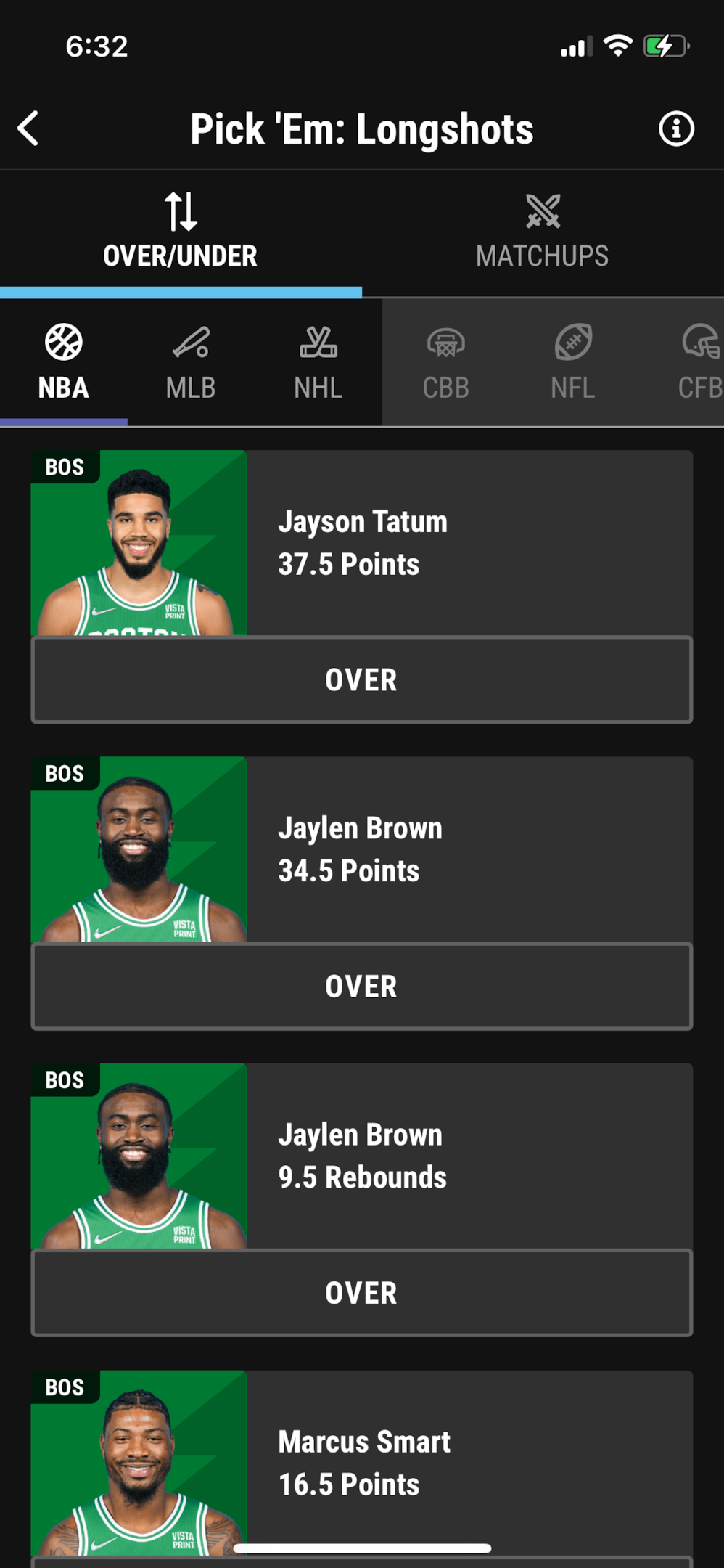Screen dimensions: 724x1568
Task: Open the NFL sport tab
Action: 573,362
